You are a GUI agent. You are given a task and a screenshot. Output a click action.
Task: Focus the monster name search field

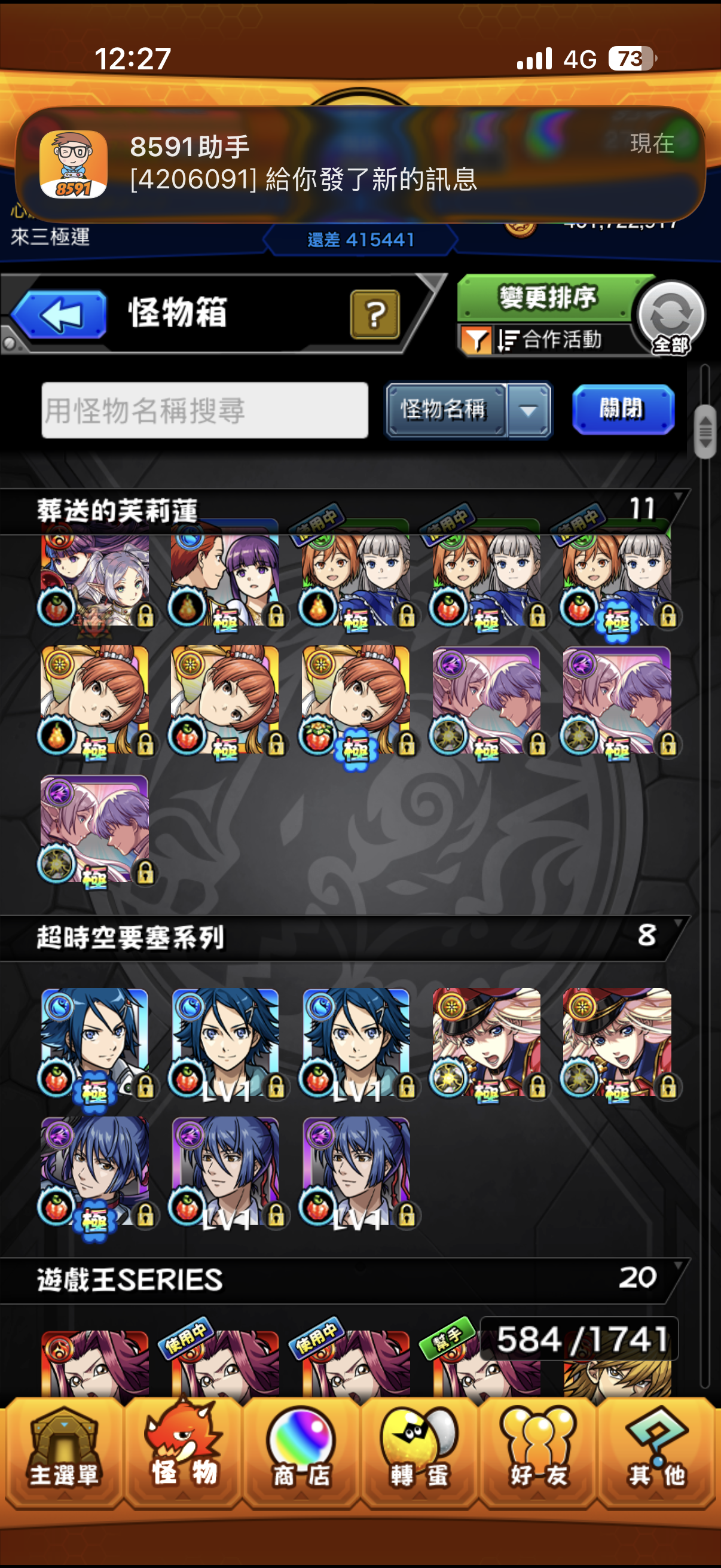[204, 410]
